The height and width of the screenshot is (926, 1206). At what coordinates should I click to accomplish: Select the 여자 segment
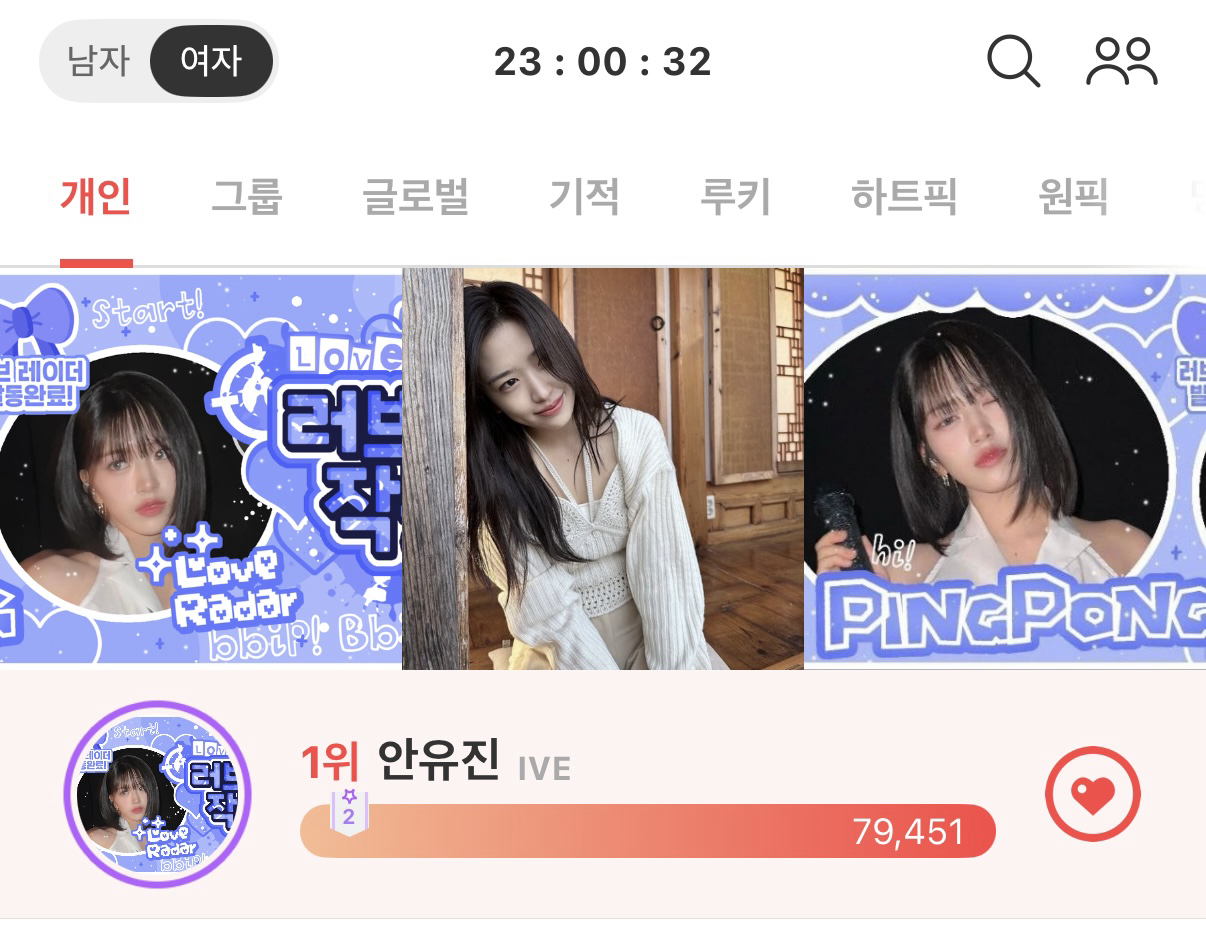[211, 62]
